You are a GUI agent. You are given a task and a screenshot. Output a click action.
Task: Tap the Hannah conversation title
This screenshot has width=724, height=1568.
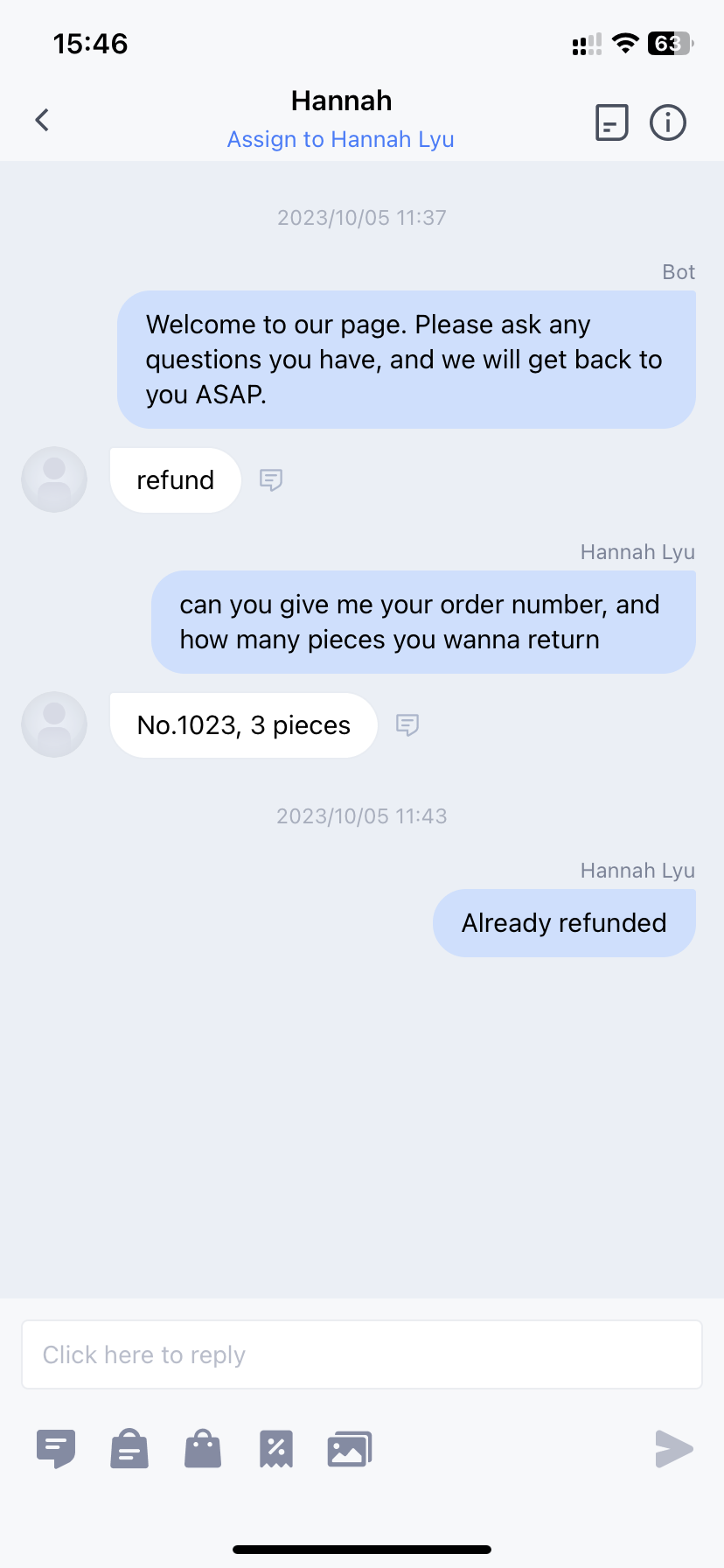(341, 101)
